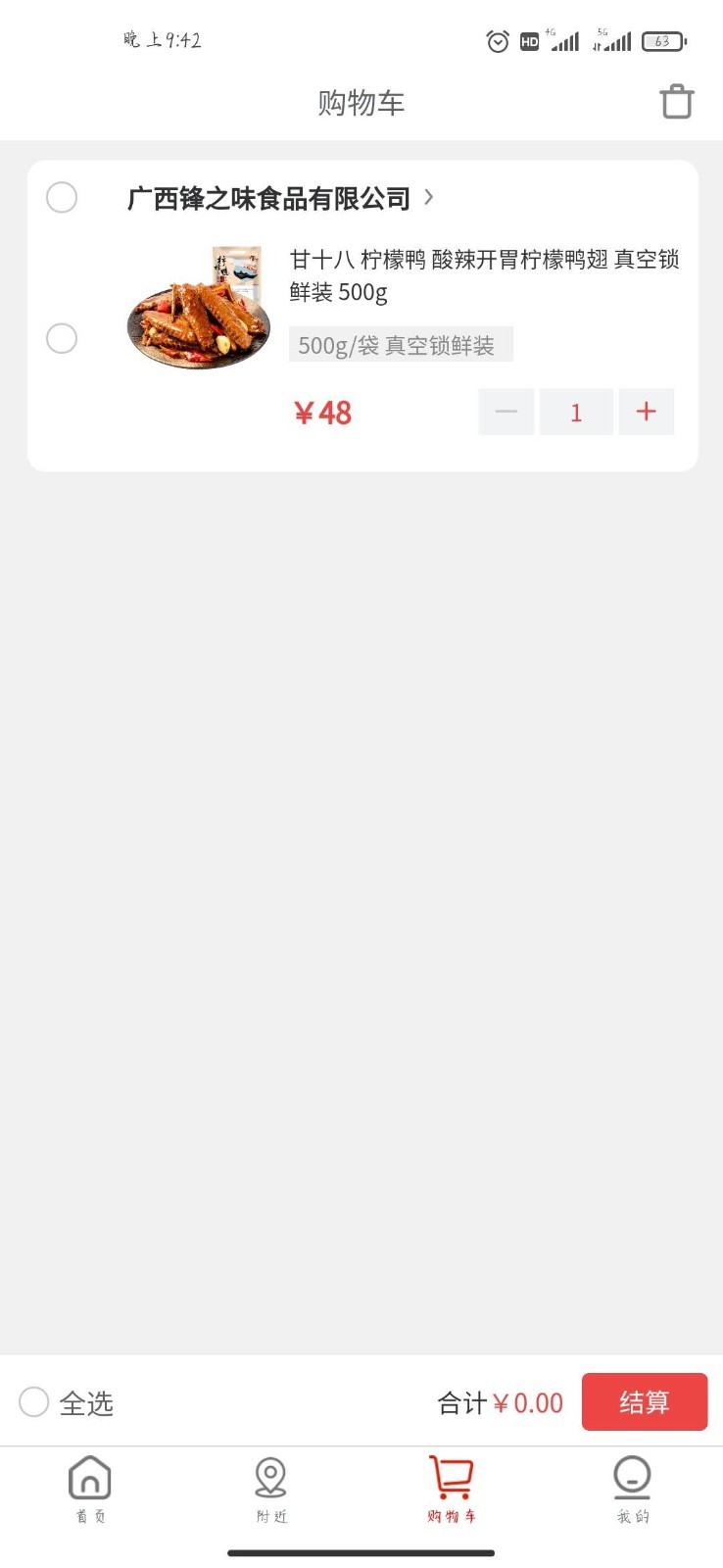Tap 结算 to check out

click(644, 1401)
